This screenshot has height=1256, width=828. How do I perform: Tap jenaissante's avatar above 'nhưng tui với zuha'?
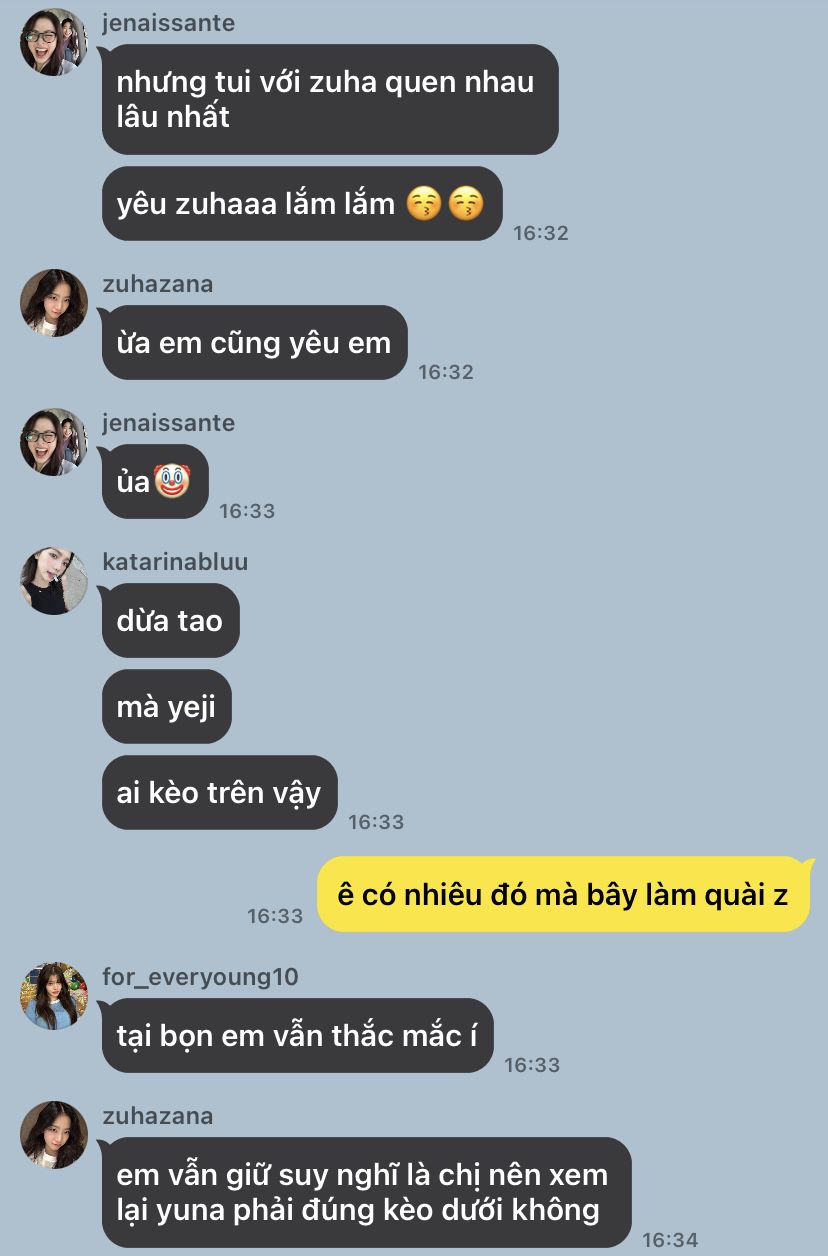(54, 42)
